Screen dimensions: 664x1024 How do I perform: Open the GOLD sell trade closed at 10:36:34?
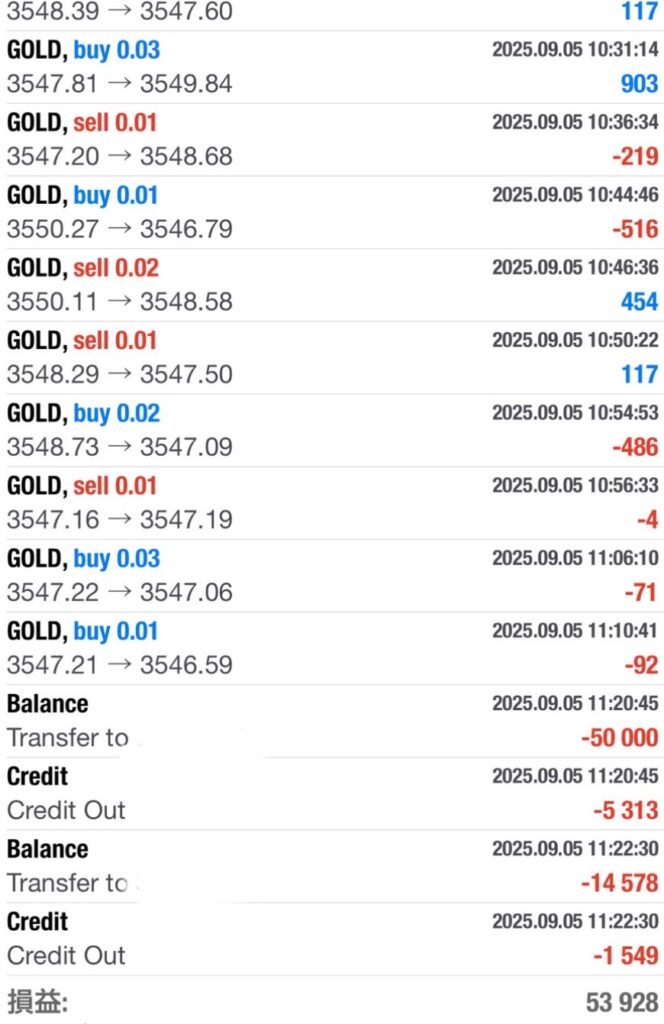[332, 140]
